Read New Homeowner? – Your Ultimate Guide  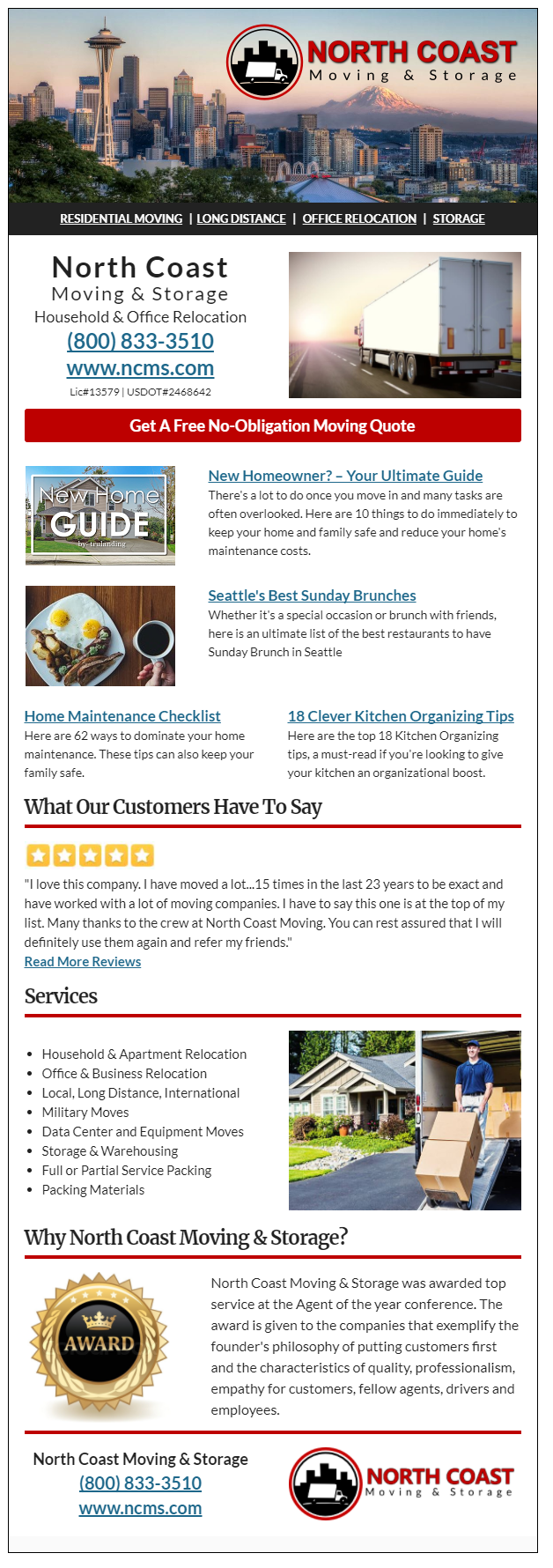[345, 476]
